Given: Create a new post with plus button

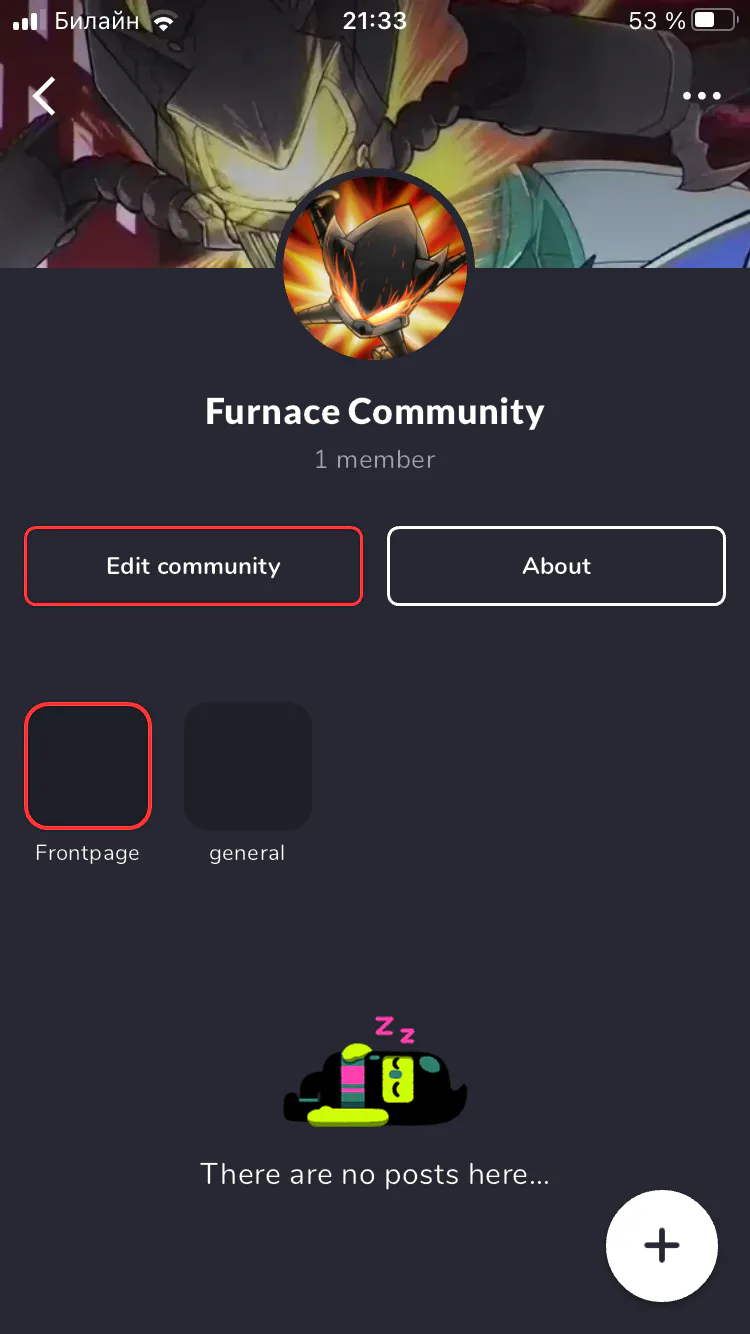Looking at the screenshot, I should (662, 1246).
